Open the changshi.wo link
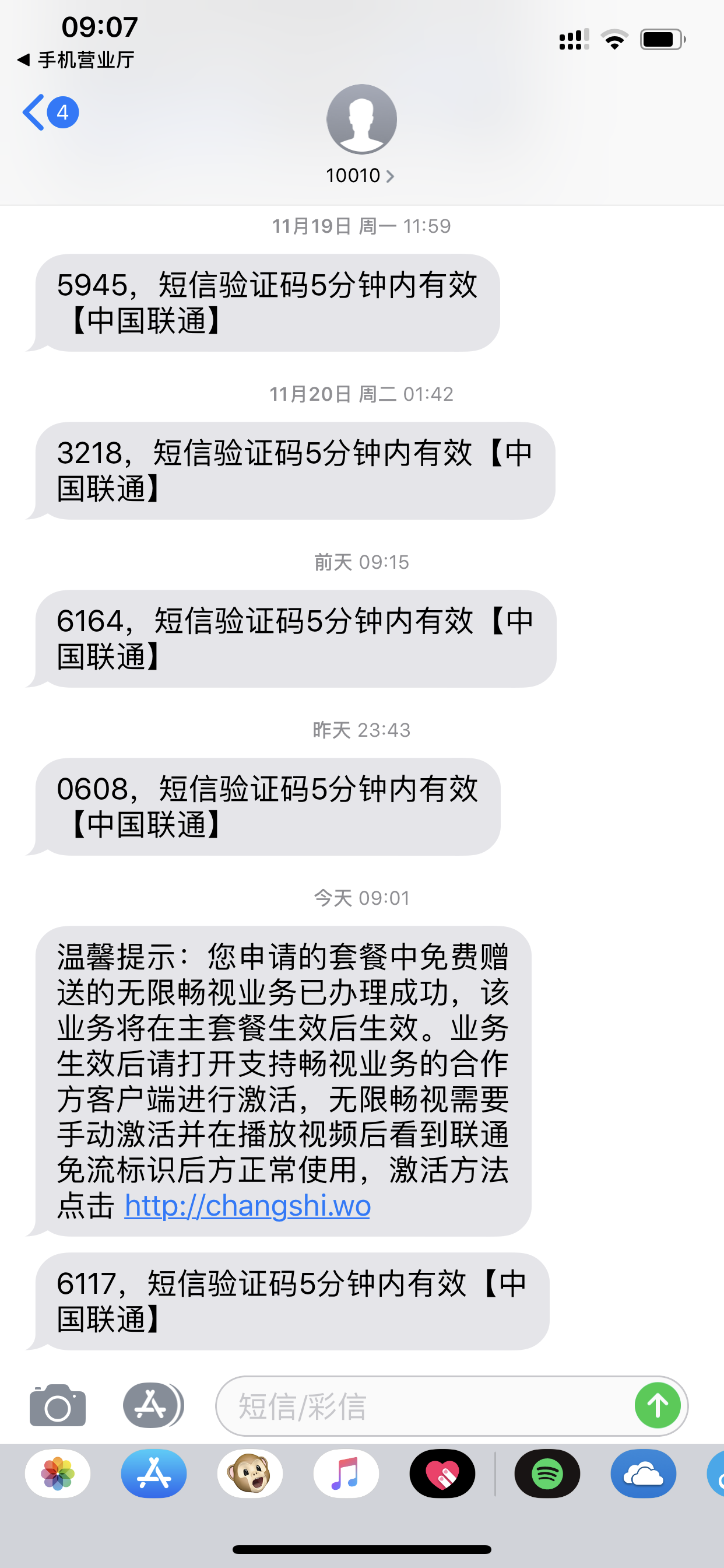The width and height of the screenshot is (724, 1568). (x=248, y=1206)
